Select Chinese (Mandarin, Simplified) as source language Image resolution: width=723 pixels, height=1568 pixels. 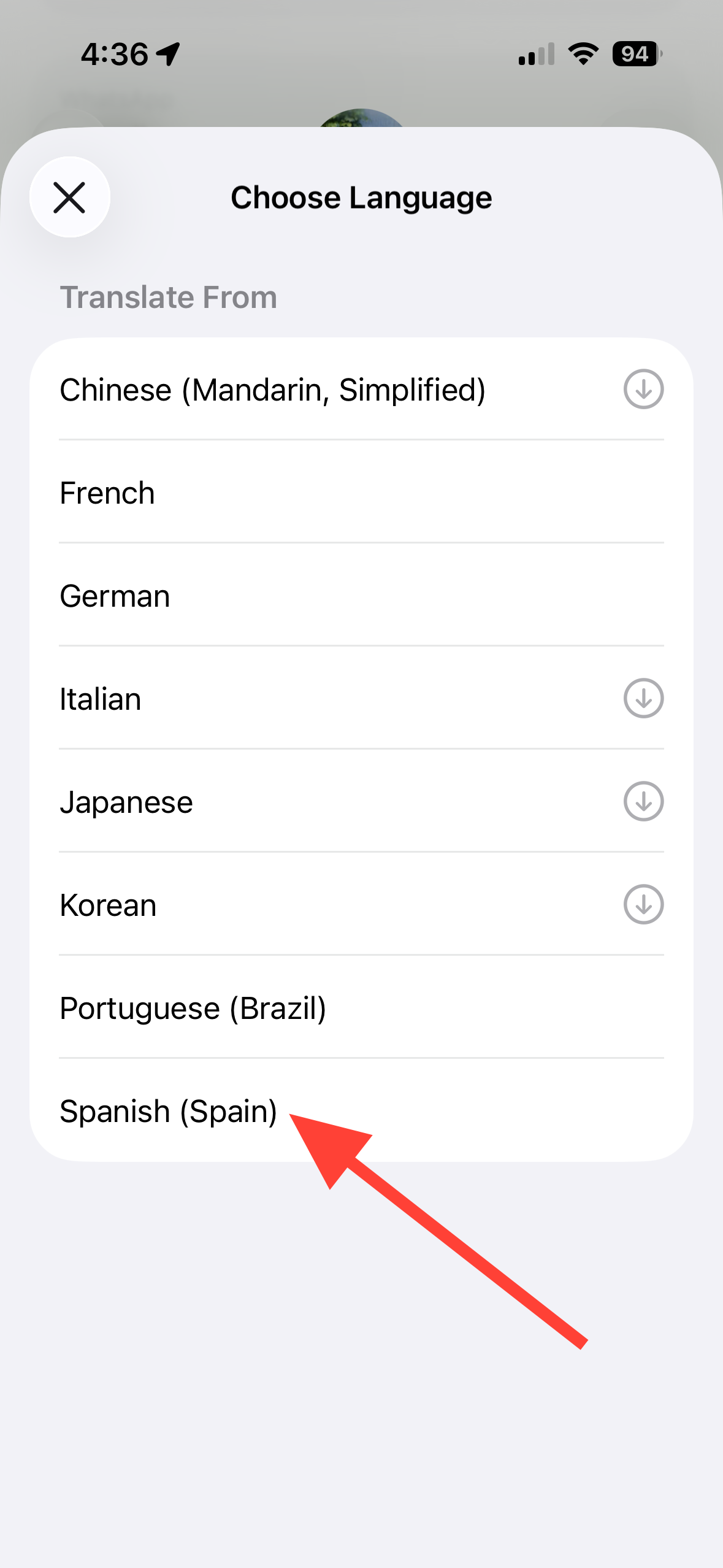pos(273,390)
